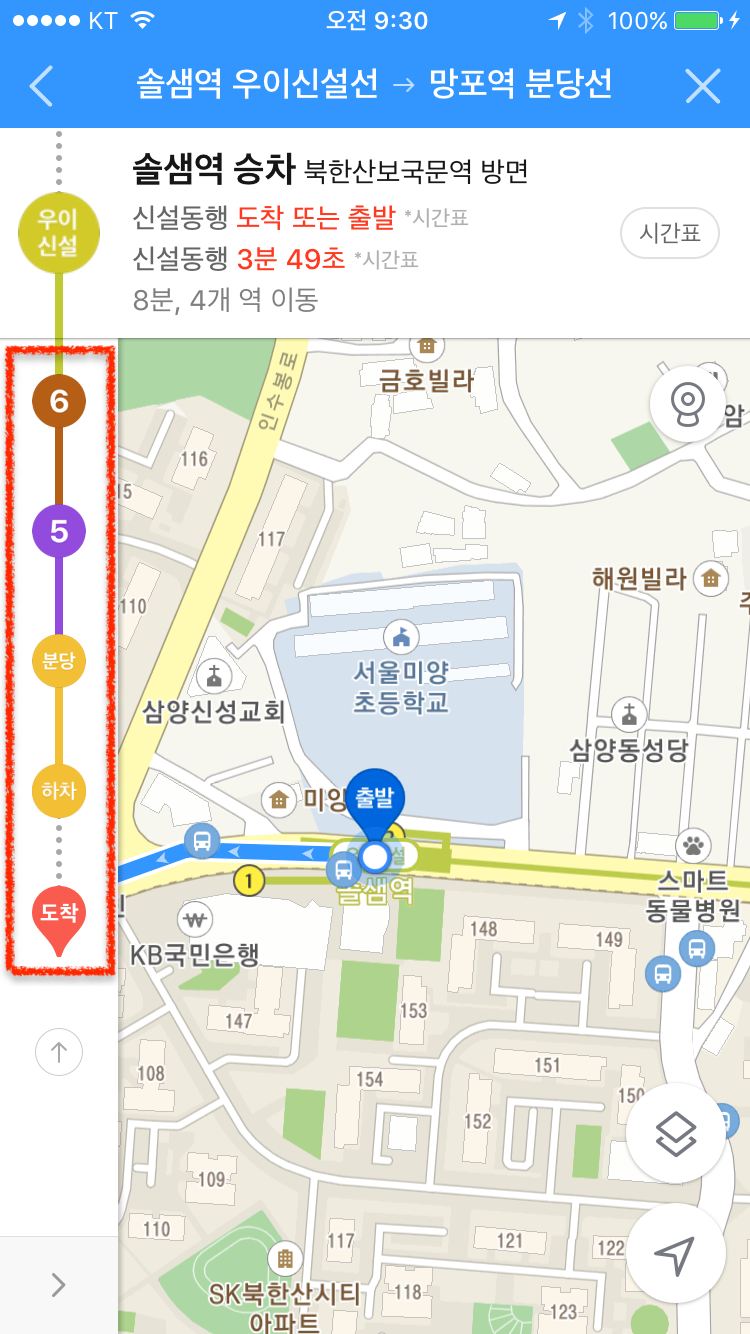Open the 시간표 timetable button

[670, 234]
